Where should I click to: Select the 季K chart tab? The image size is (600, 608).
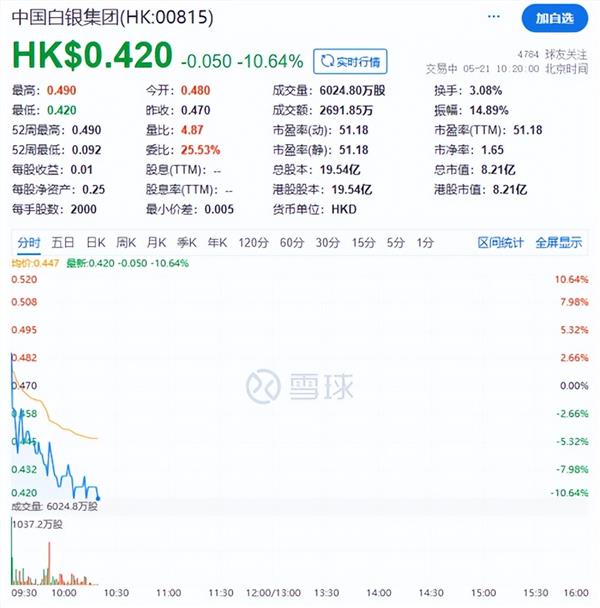[x=187, y=242]
